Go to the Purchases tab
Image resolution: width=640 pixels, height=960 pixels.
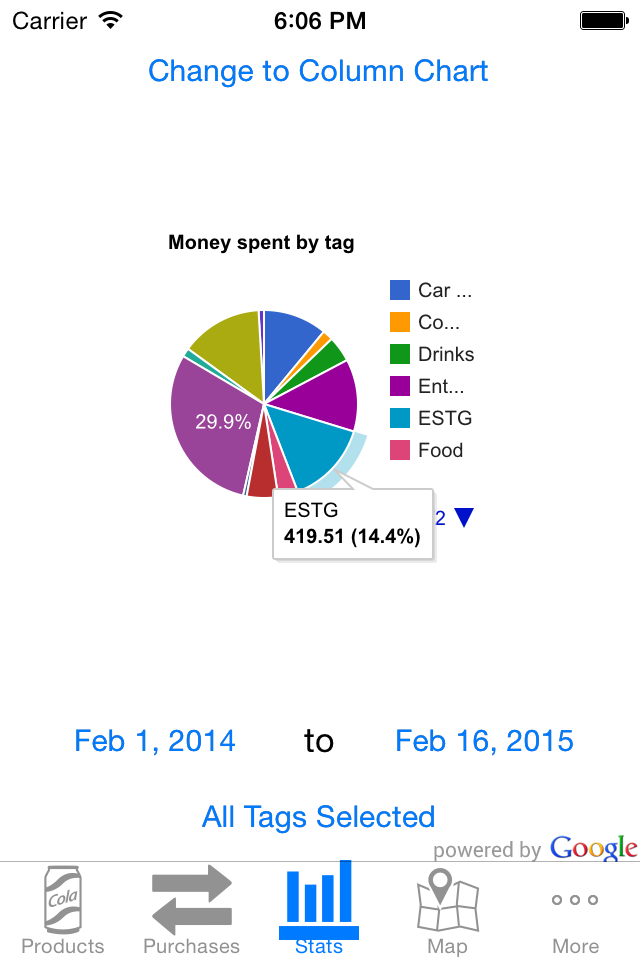191,912
